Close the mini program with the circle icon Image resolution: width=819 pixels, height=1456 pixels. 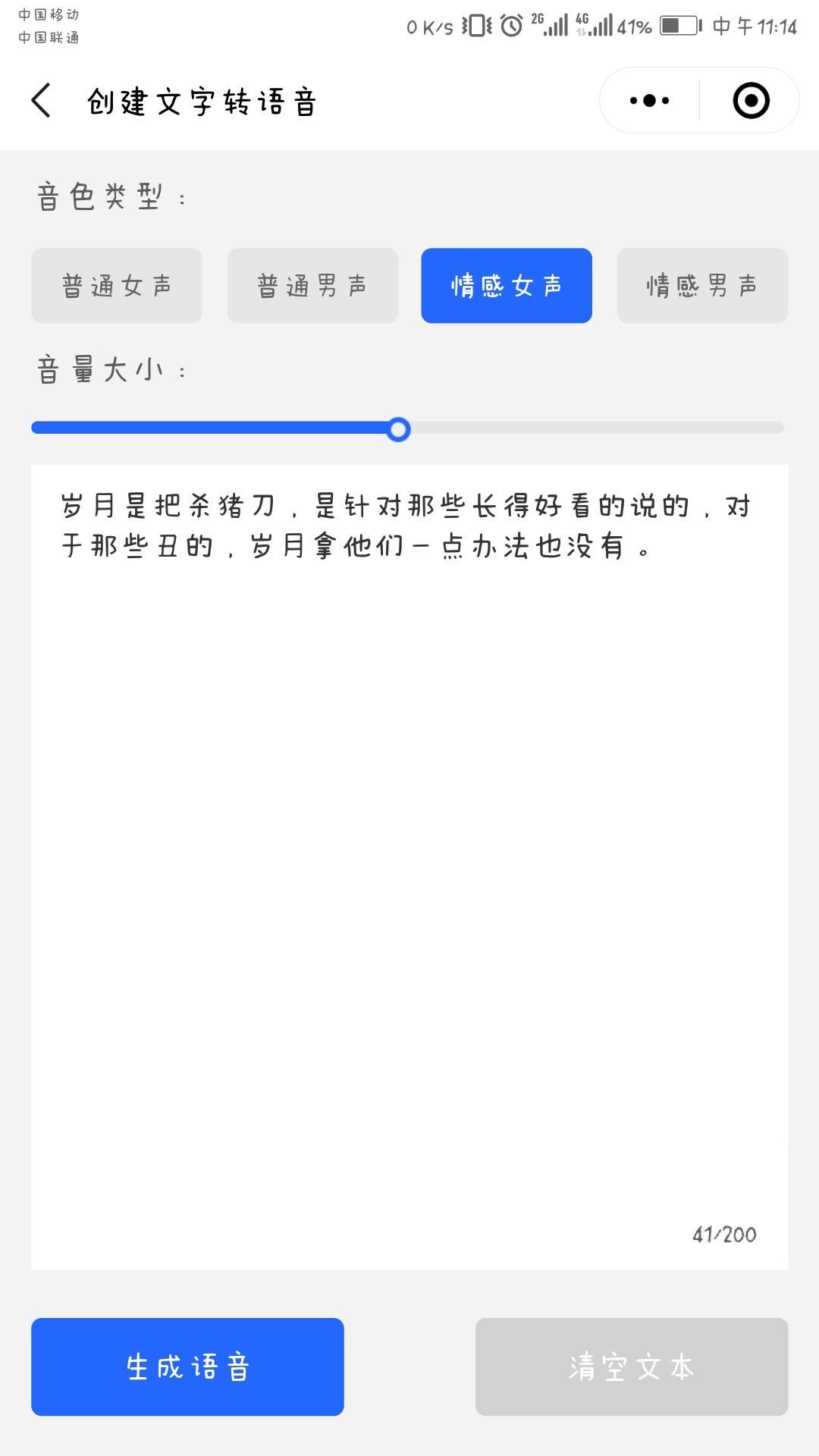[751, 101]
